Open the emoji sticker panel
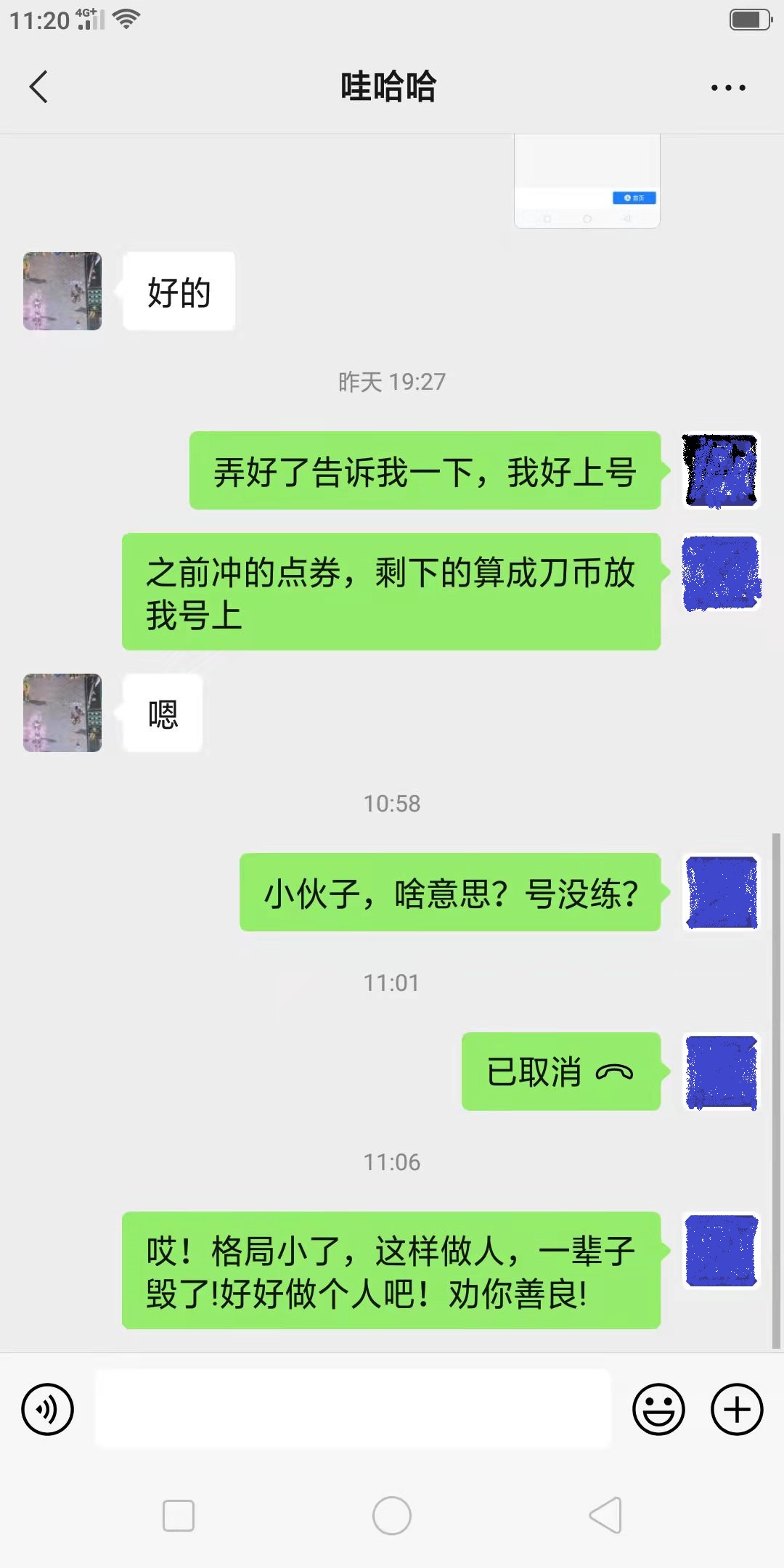Screen dimensions: 784x1568 pyautogui.click(x=658, y=1410)
